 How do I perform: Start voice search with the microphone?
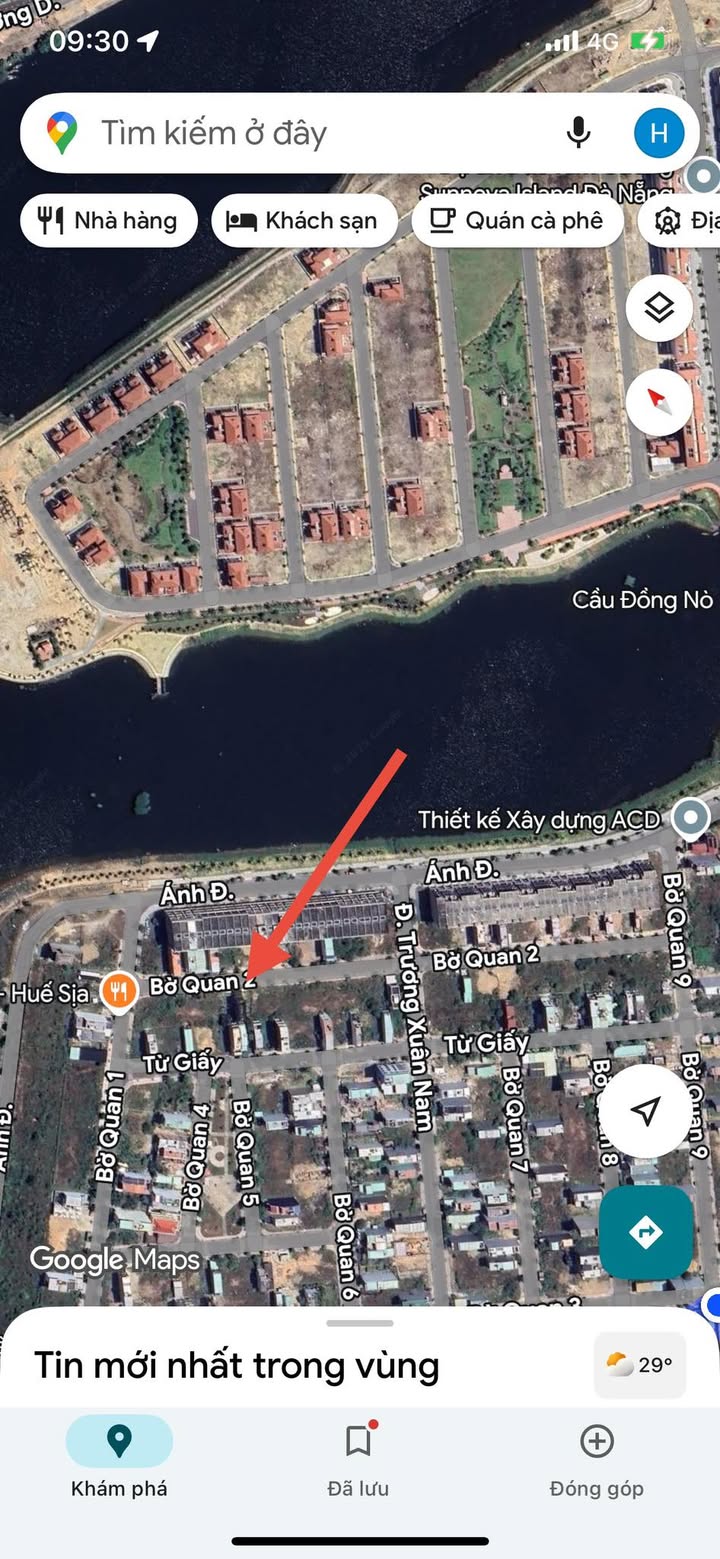click(578, 133)
